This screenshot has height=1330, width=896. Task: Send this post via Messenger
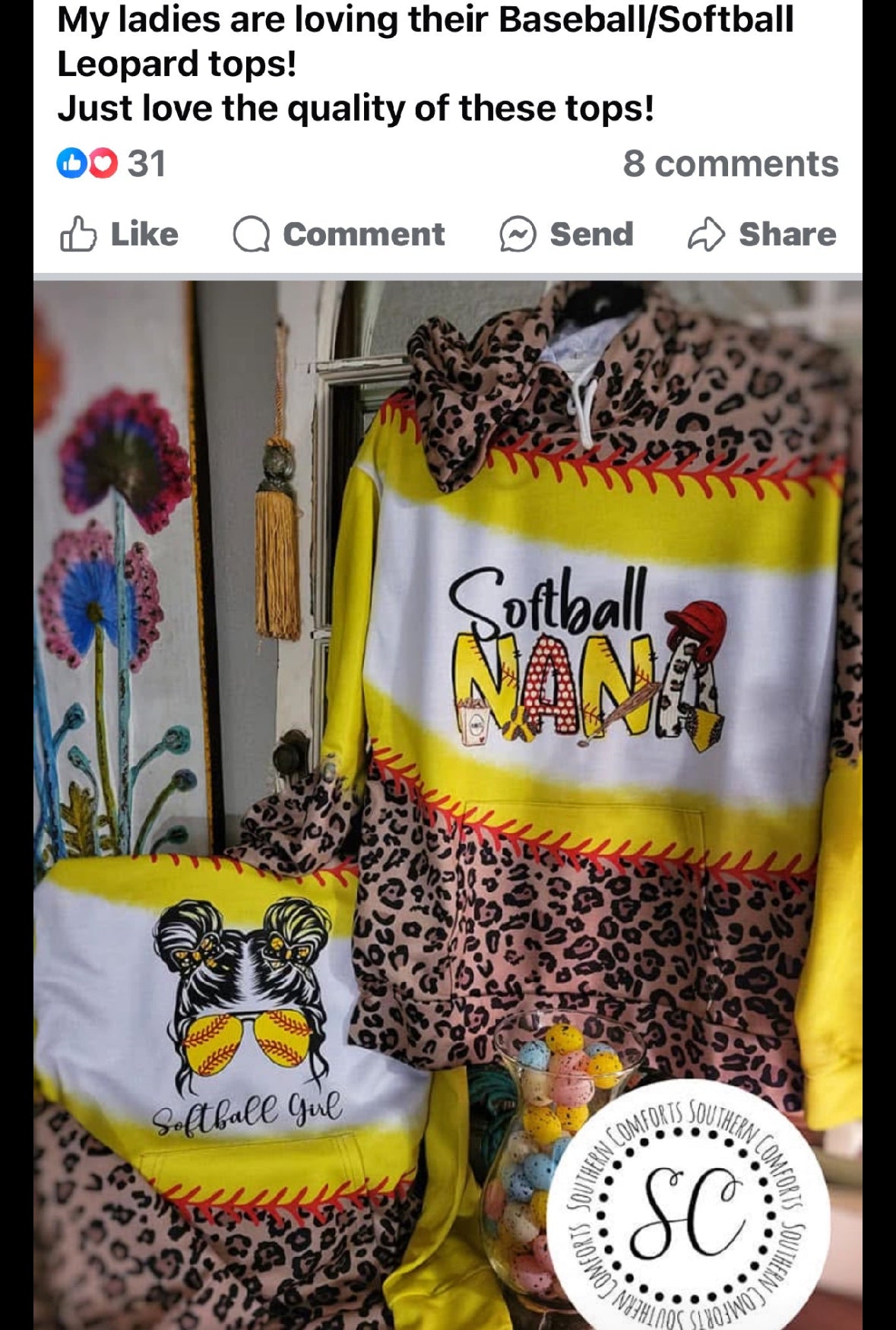pos(566,234)
